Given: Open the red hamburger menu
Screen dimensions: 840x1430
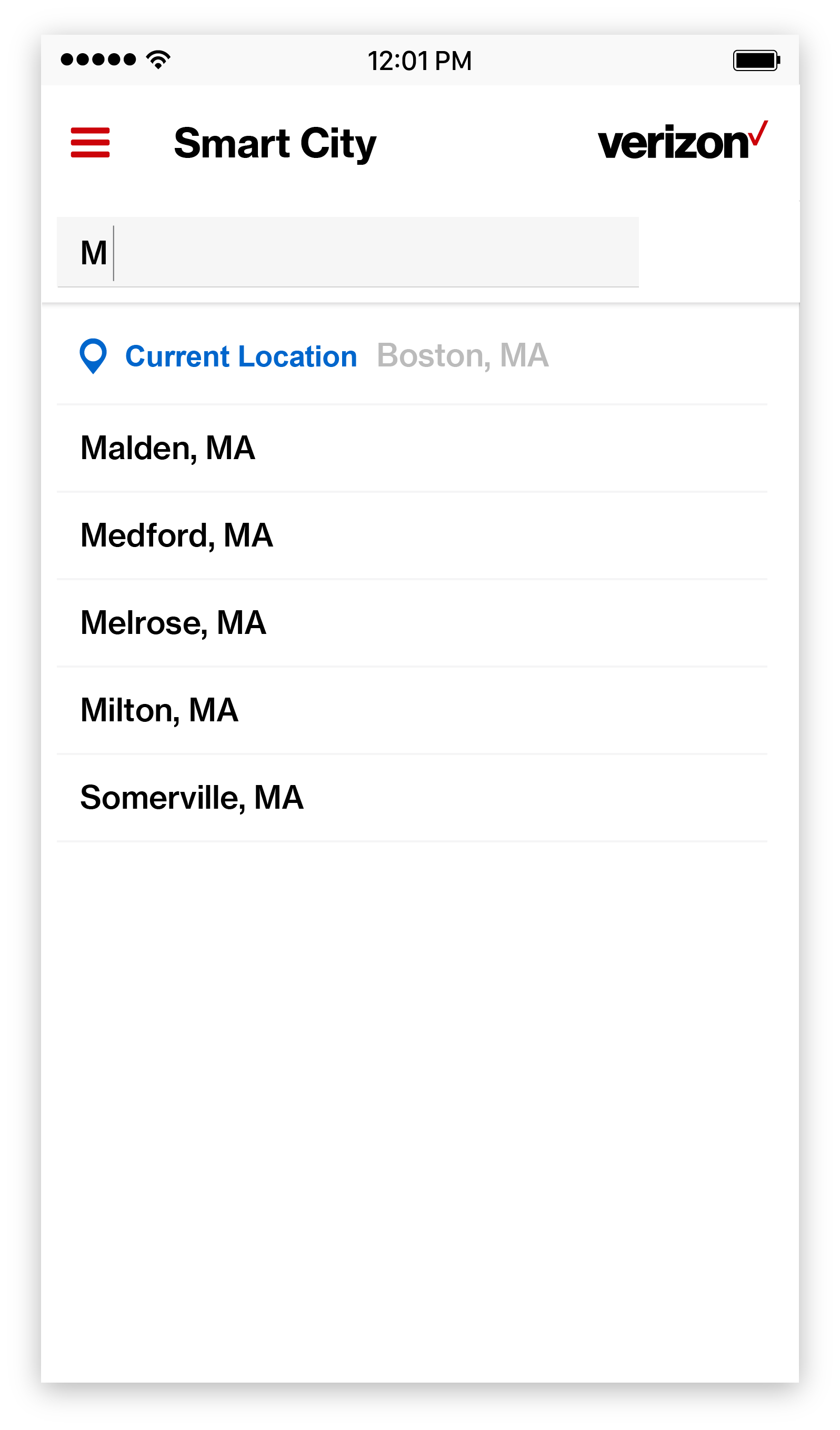Looking at the screenshot, I should pyautogui.click(x=90, y=143).
